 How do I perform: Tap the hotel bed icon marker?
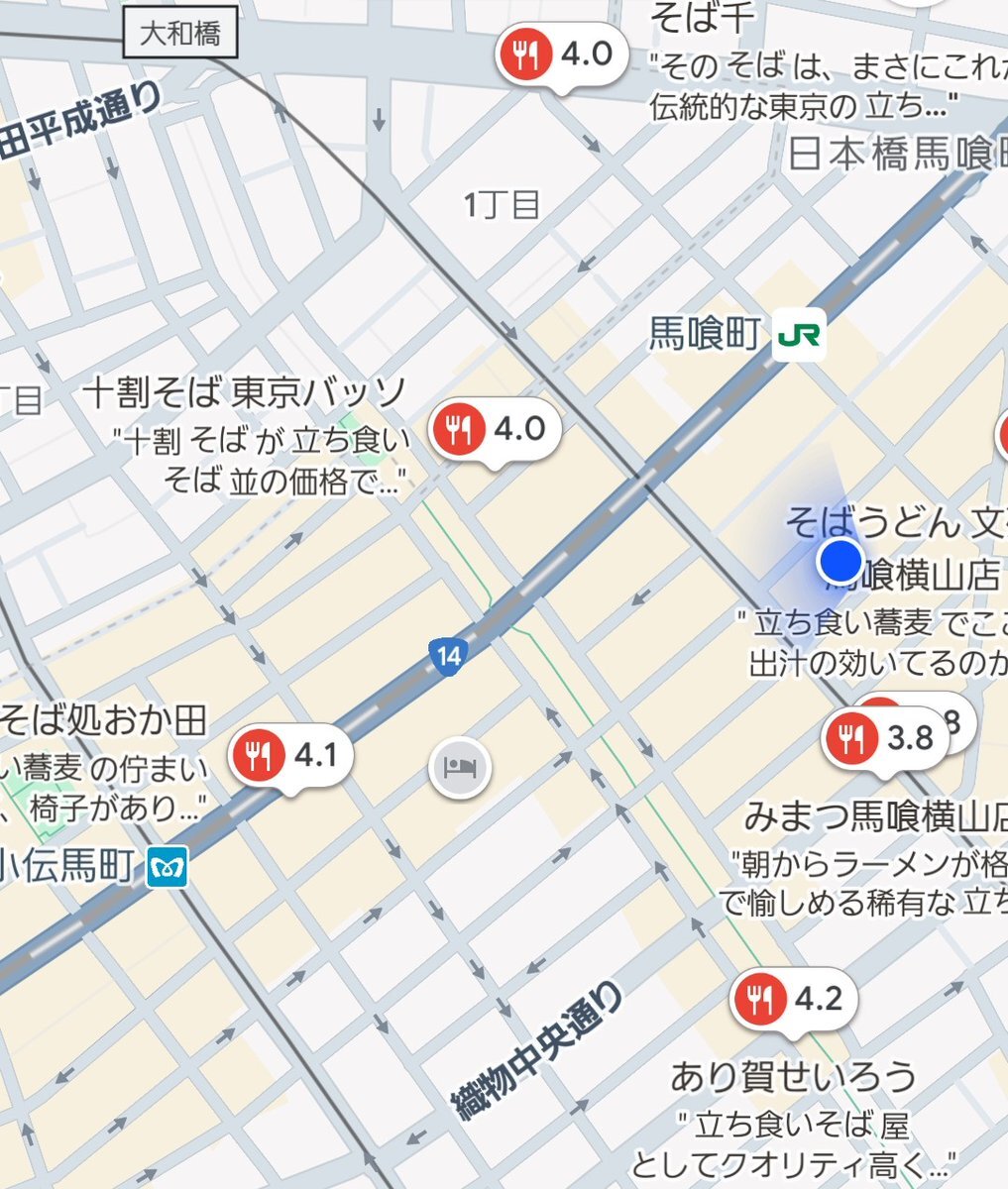pyautogui.click(x=459, y=767)
